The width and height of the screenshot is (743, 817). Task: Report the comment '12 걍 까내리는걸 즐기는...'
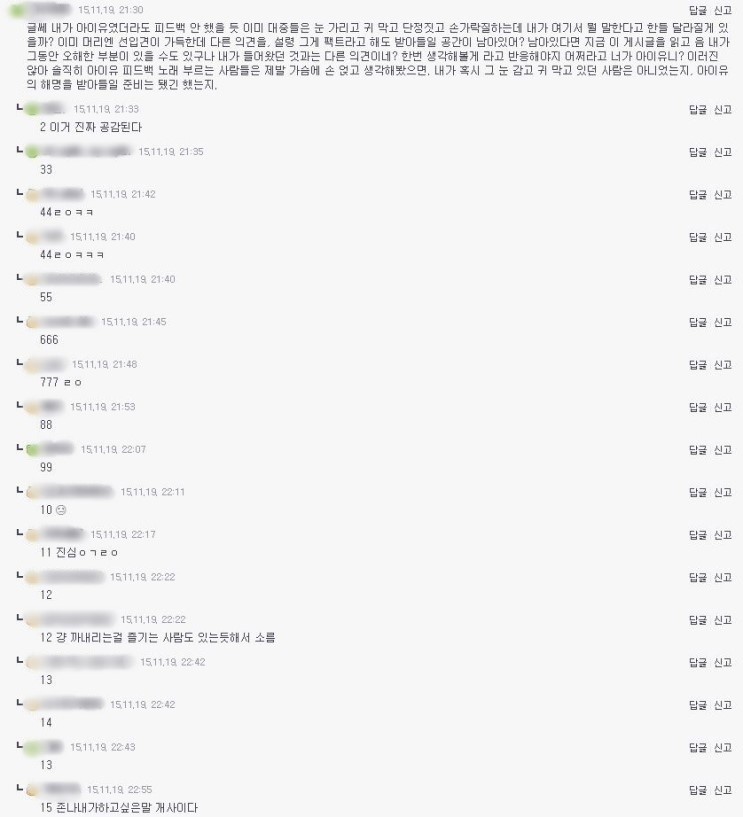(722, 620)
